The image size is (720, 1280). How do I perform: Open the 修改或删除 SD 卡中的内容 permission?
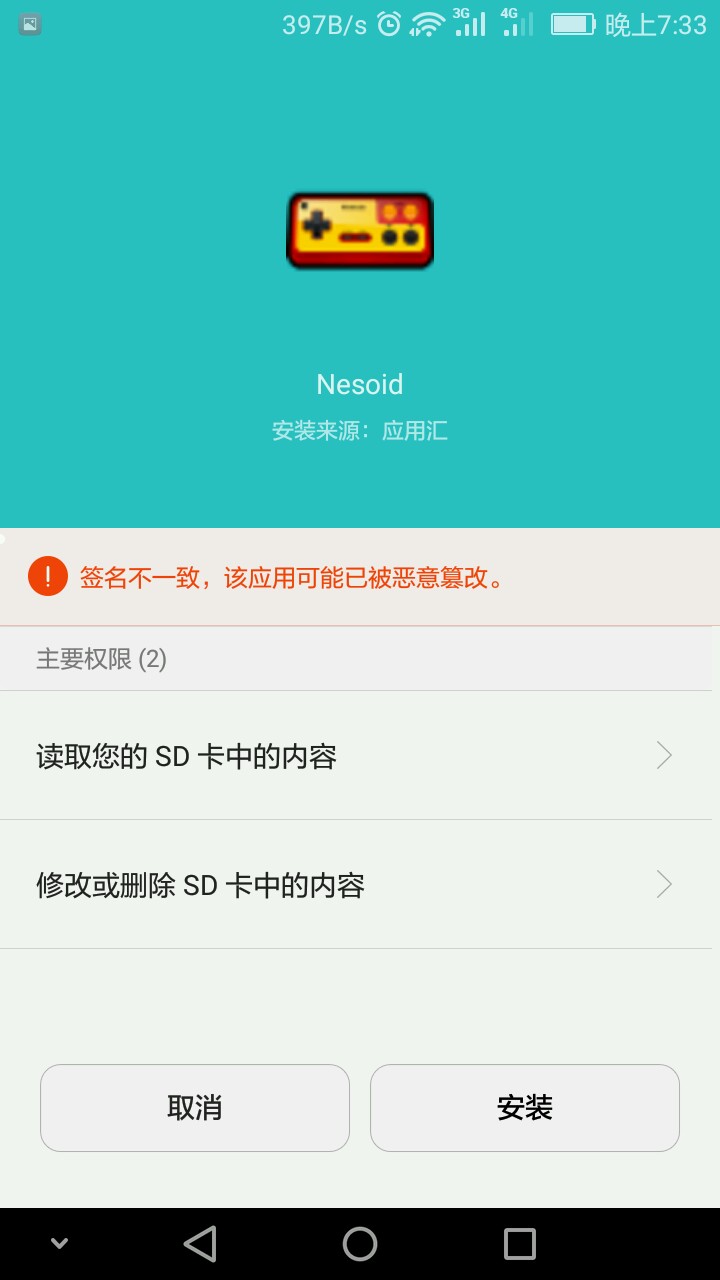point(356,885)
